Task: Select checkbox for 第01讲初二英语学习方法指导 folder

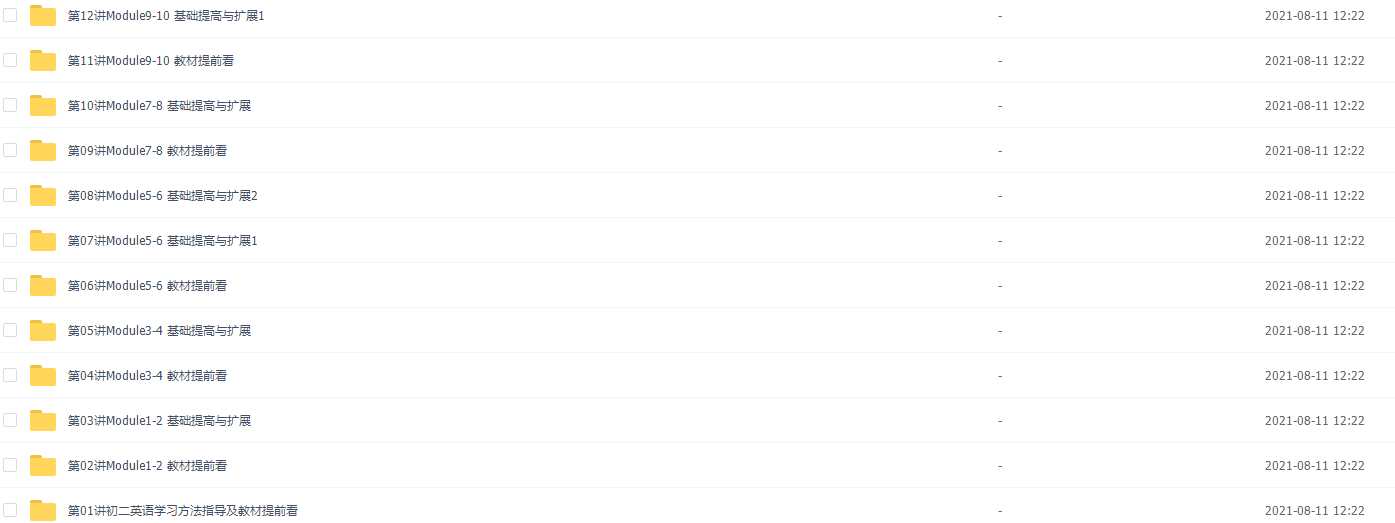Action: click(x=10, y=510)
